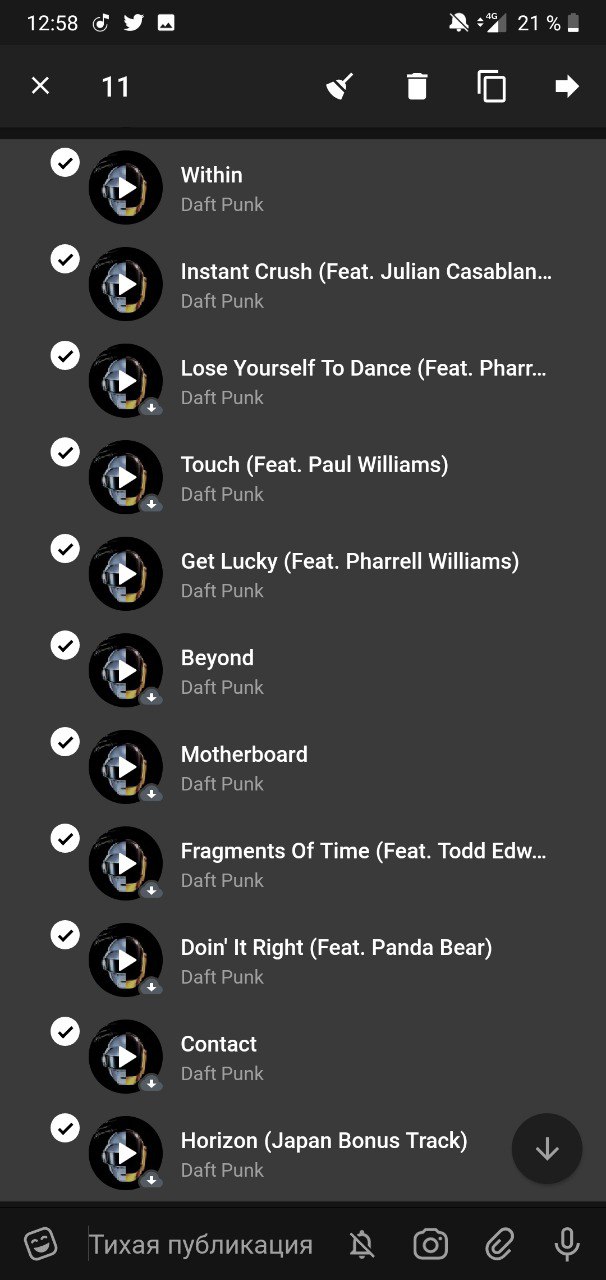606x1280 pixels.
Task: Deselect the Motherboard track
Action: point(65,742)
